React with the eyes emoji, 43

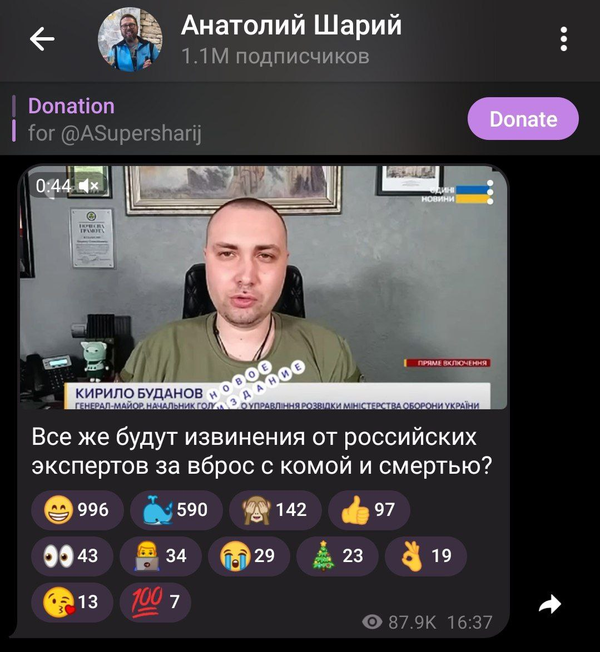click(x=71, y=556)
